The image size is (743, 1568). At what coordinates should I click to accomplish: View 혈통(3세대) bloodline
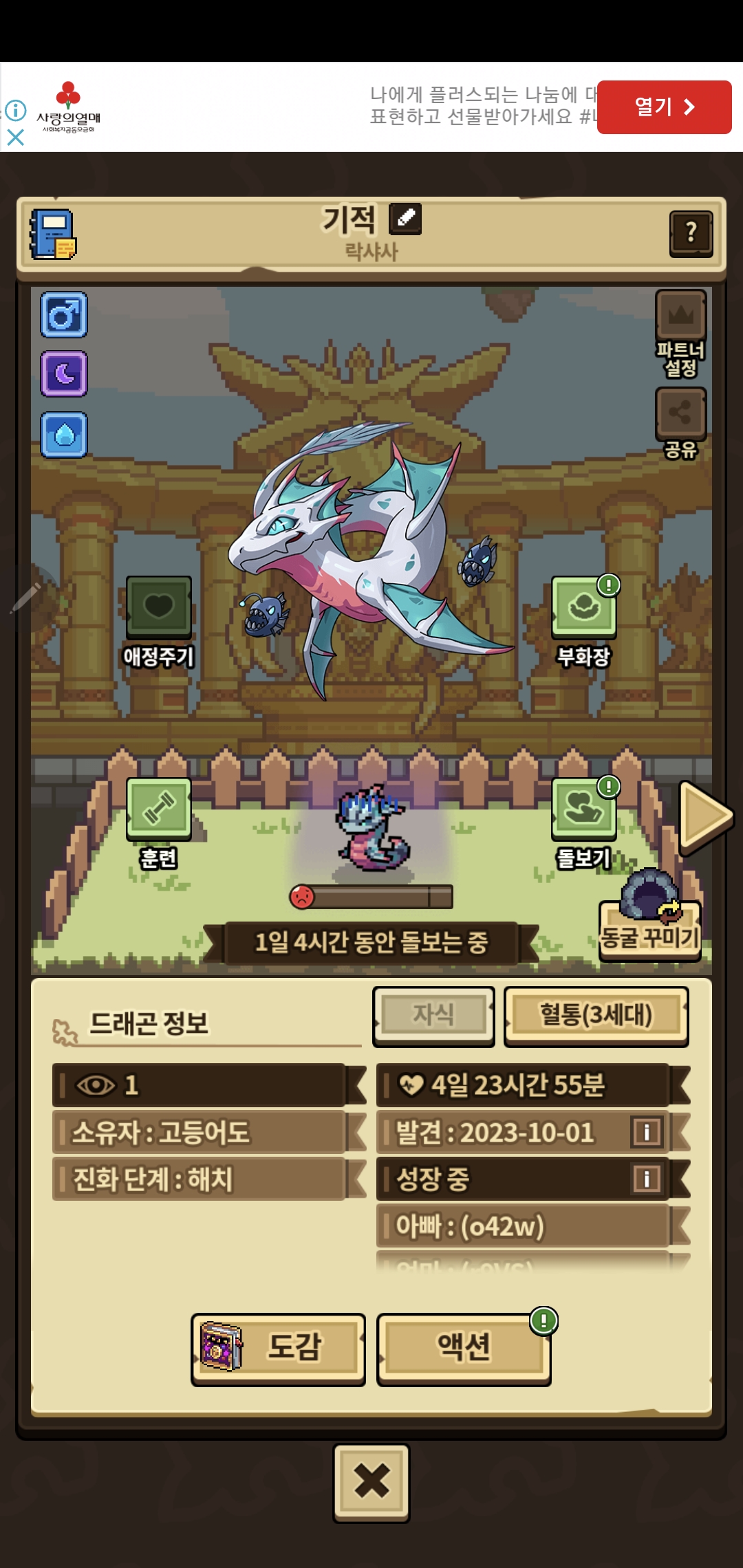click(596, 1015)
